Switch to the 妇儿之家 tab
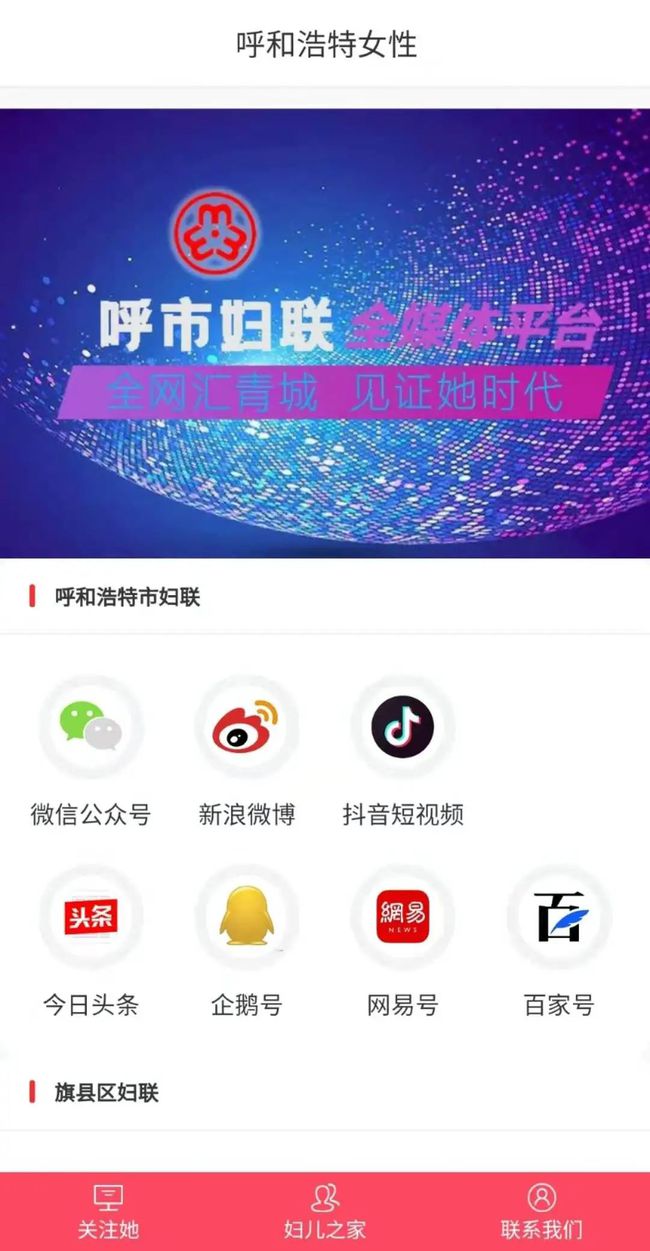 coord(325,1211)
